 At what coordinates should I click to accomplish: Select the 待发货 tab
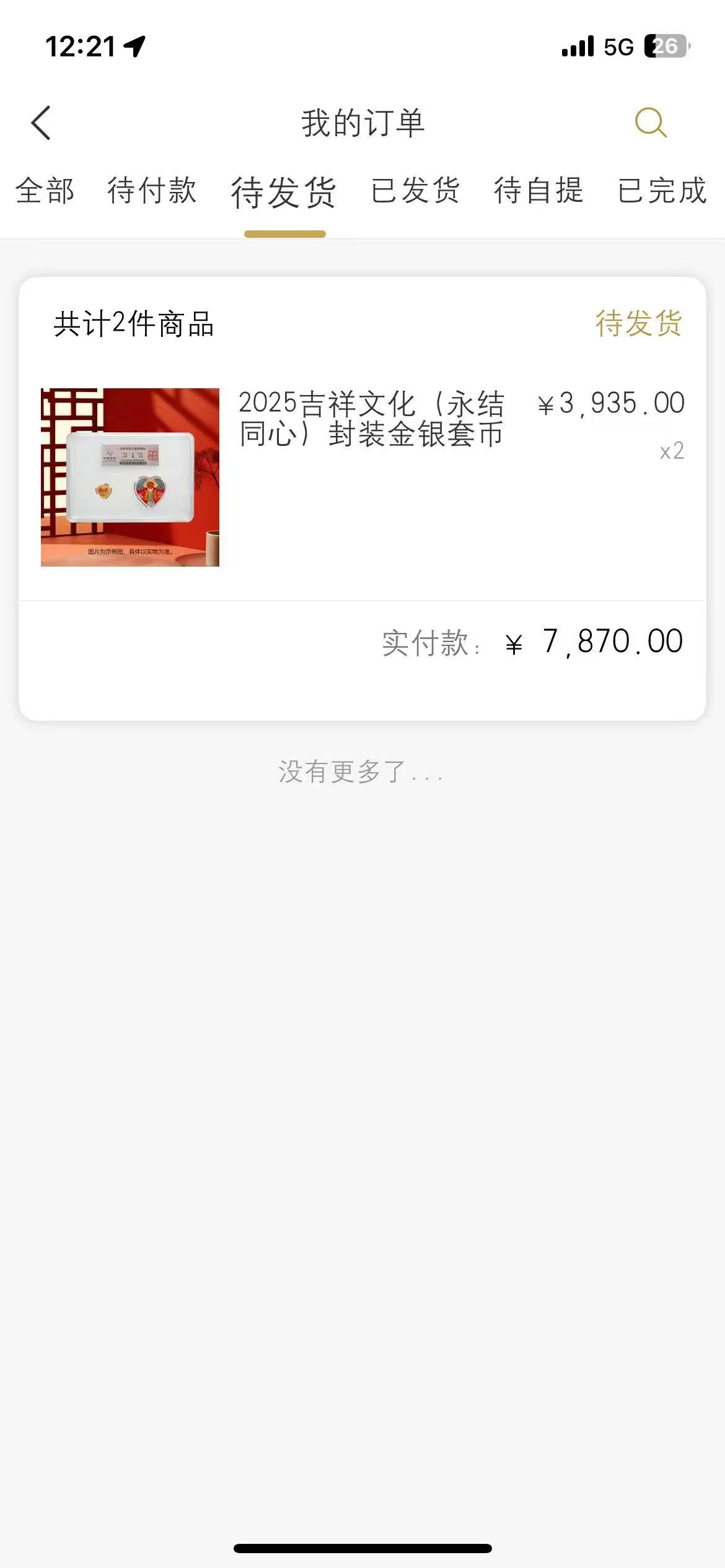click(x=284, y=193)
